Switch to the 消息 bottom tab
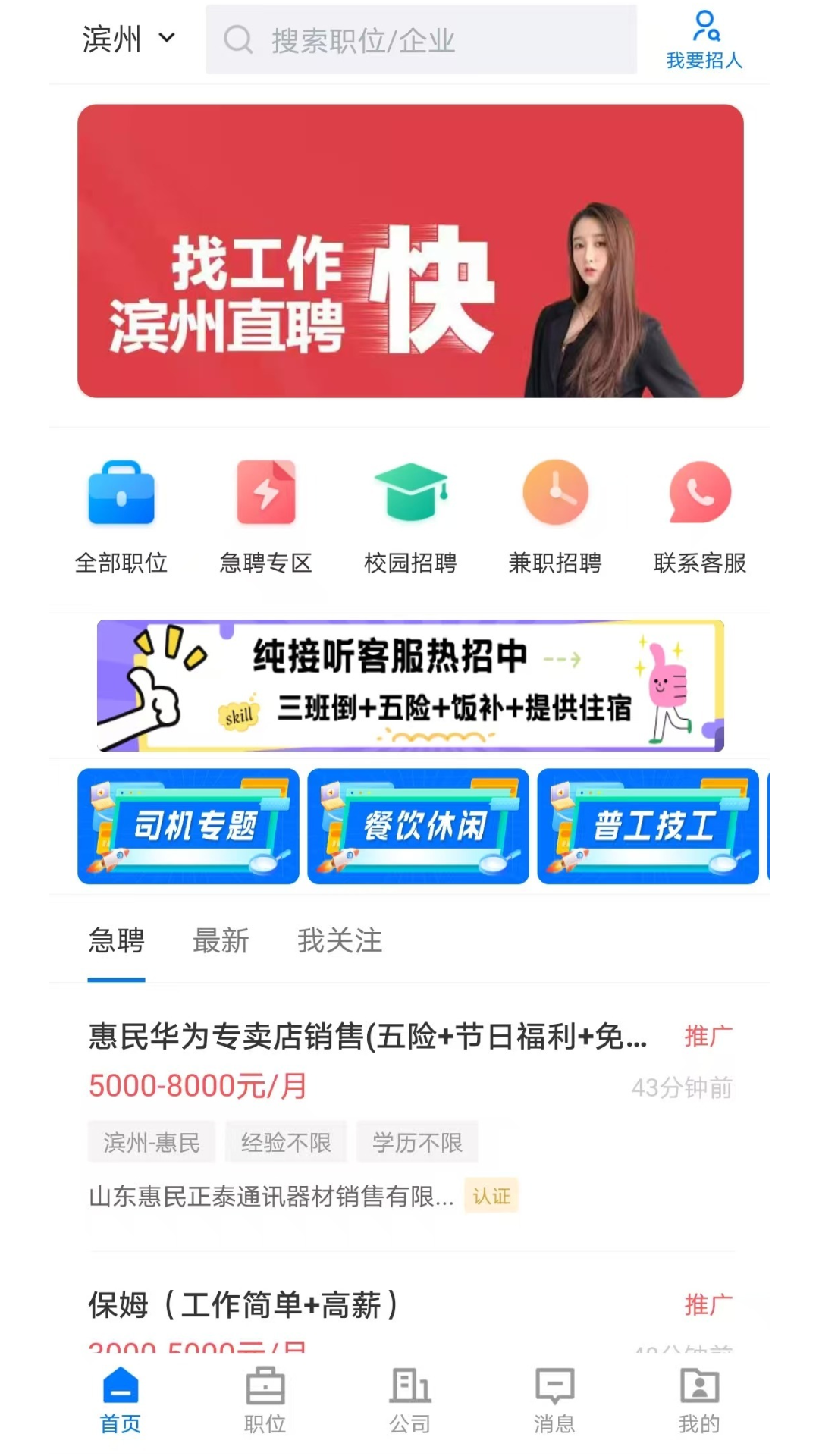The height and width of the screenshot is (1456, 819). 554,1401
